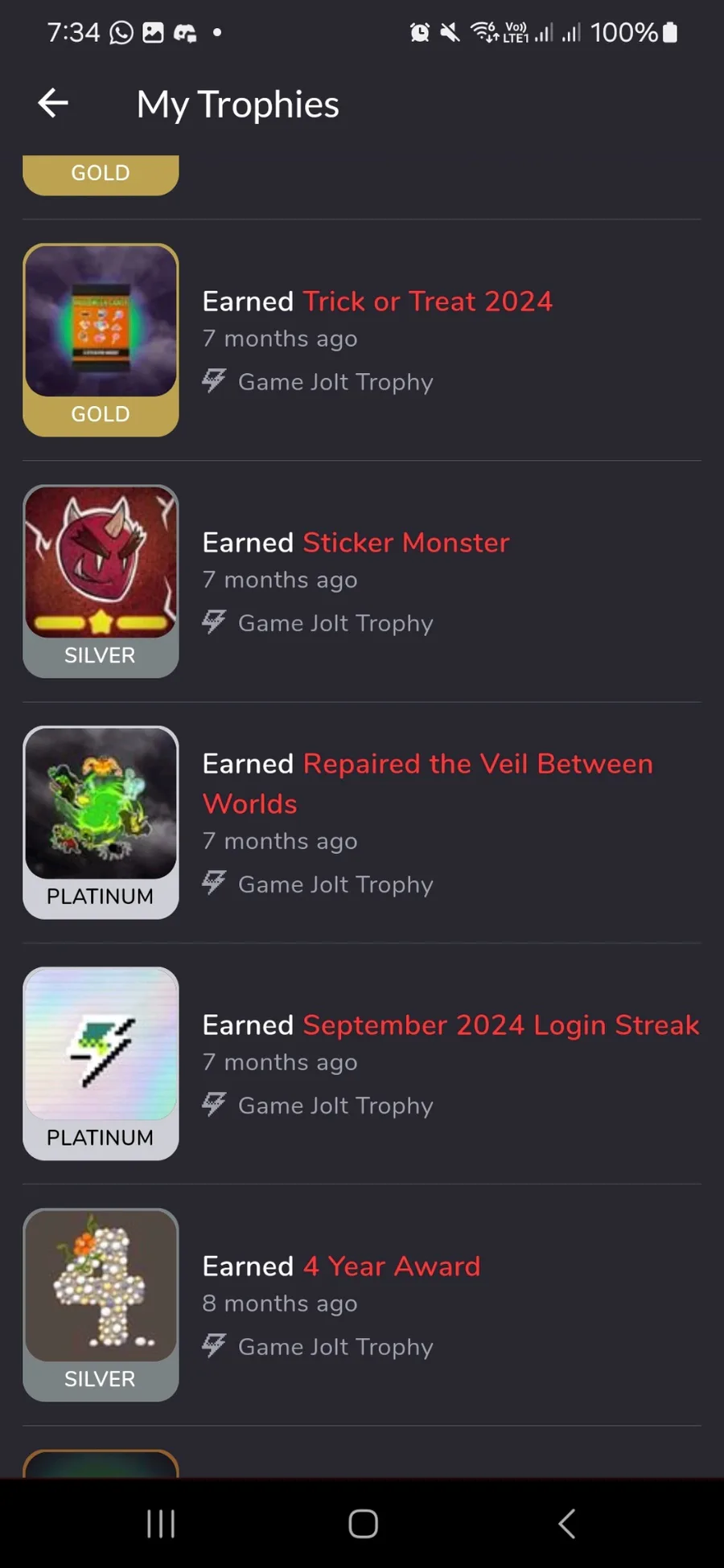724x1568 pixels.
Task: Go back from My Trophies
Action: (x=53, y=103)
